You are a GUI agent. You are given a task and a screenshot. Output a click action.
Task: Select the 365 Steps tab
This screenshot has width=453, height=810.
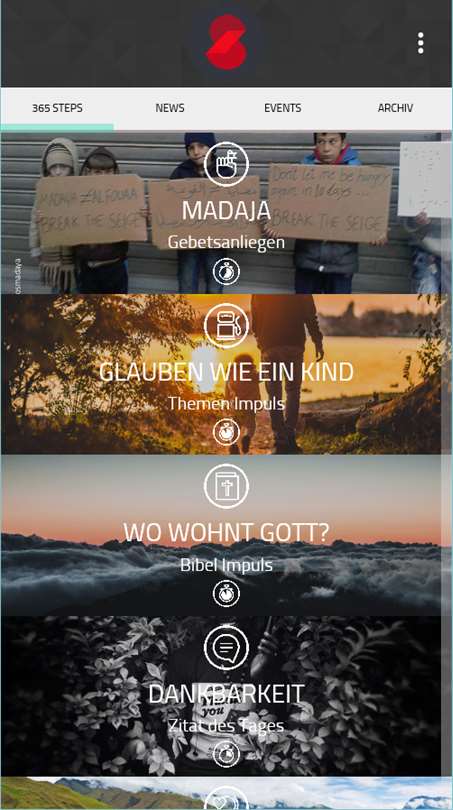(57, 108)
